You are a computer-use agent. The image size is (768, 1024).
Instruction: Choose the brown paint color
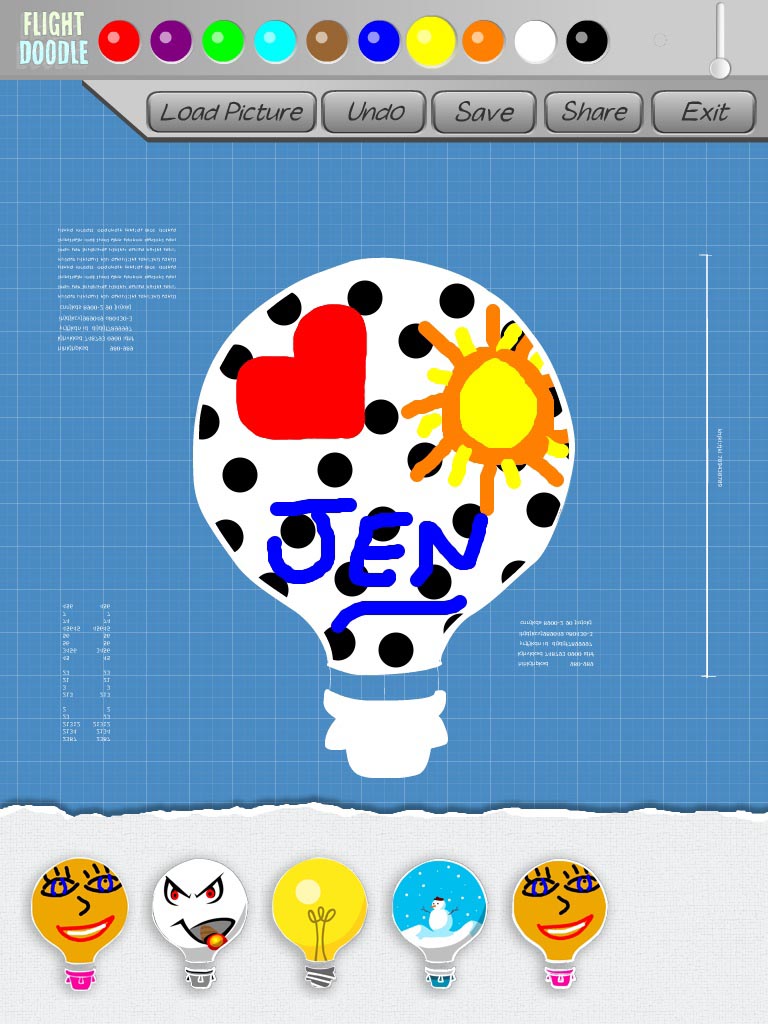point(327,41)
